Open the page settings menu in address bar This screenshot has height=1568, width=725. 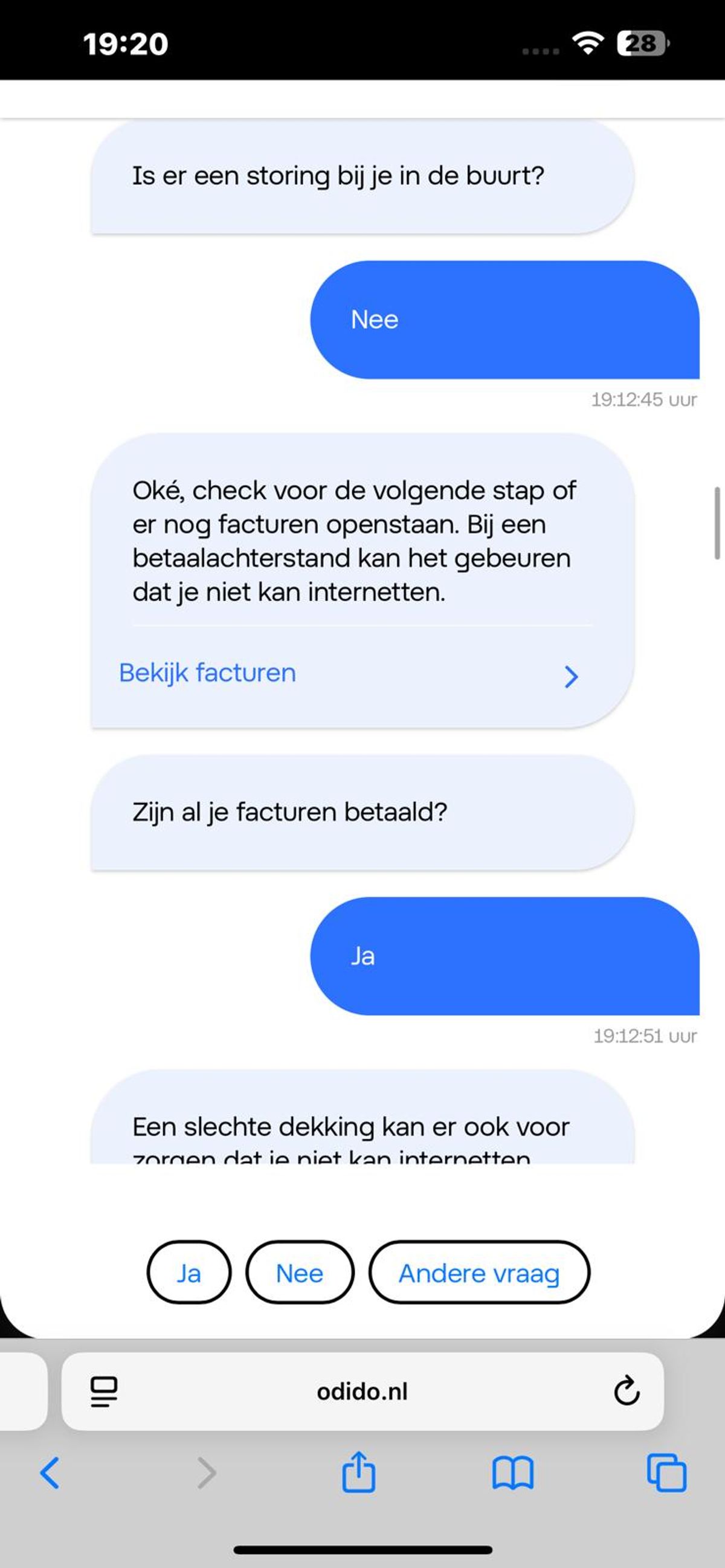click(x=104, y=1392)
